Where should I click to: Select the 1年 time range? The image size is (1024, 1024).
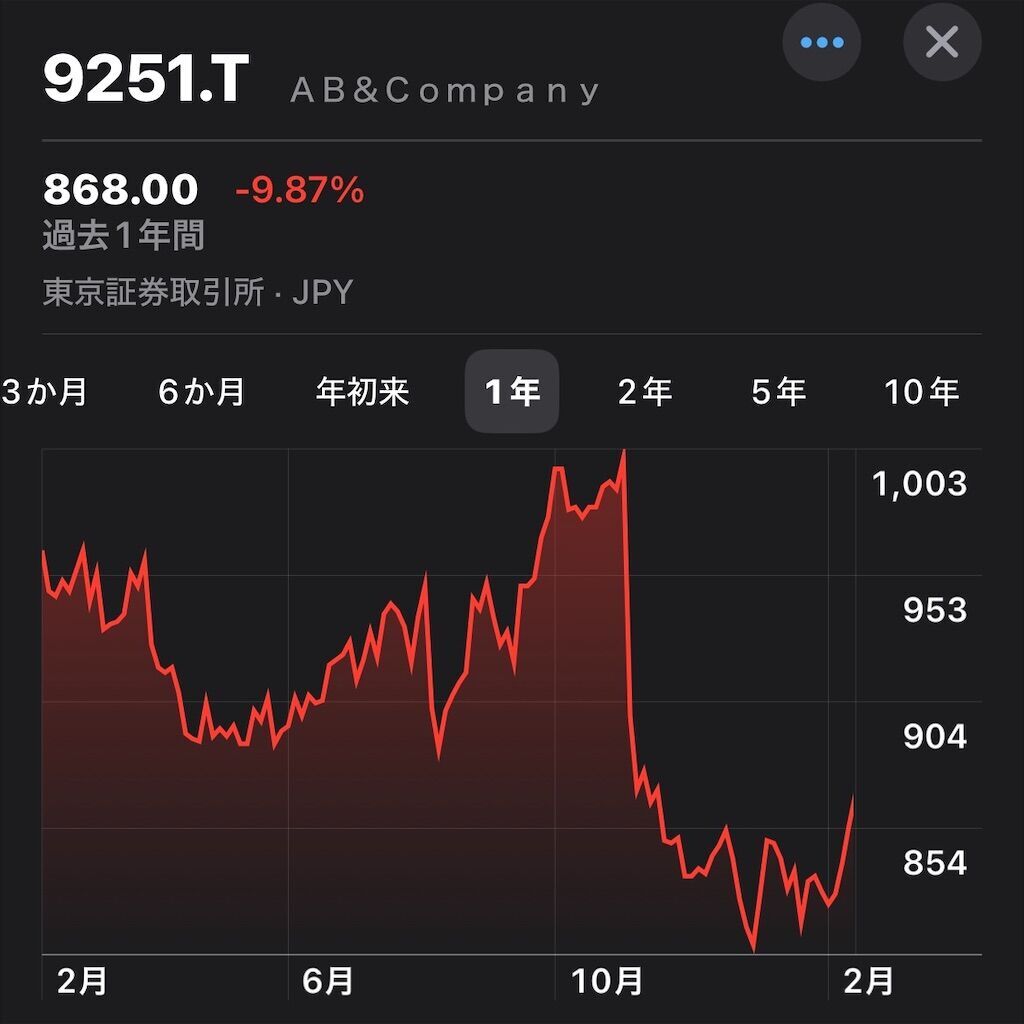click(x=512, y=392)
